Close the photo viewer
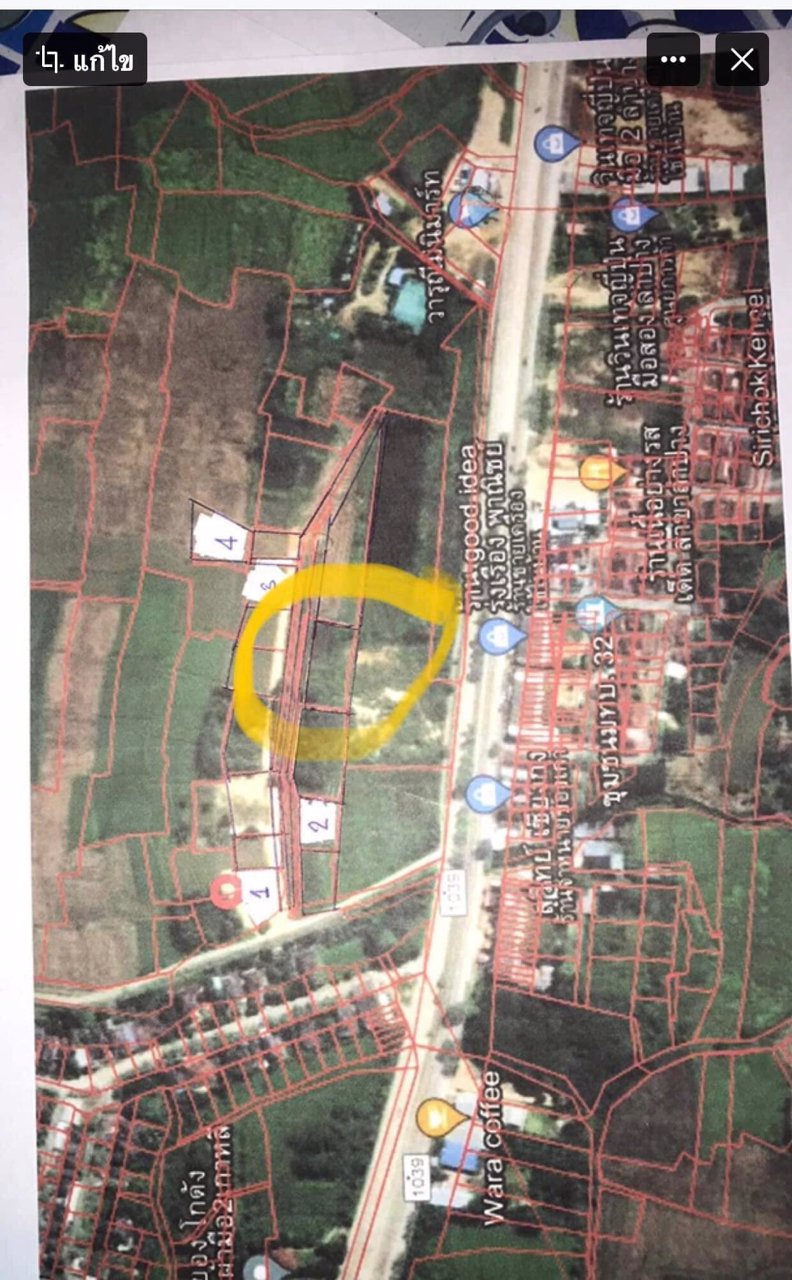 tap(742, 59)
